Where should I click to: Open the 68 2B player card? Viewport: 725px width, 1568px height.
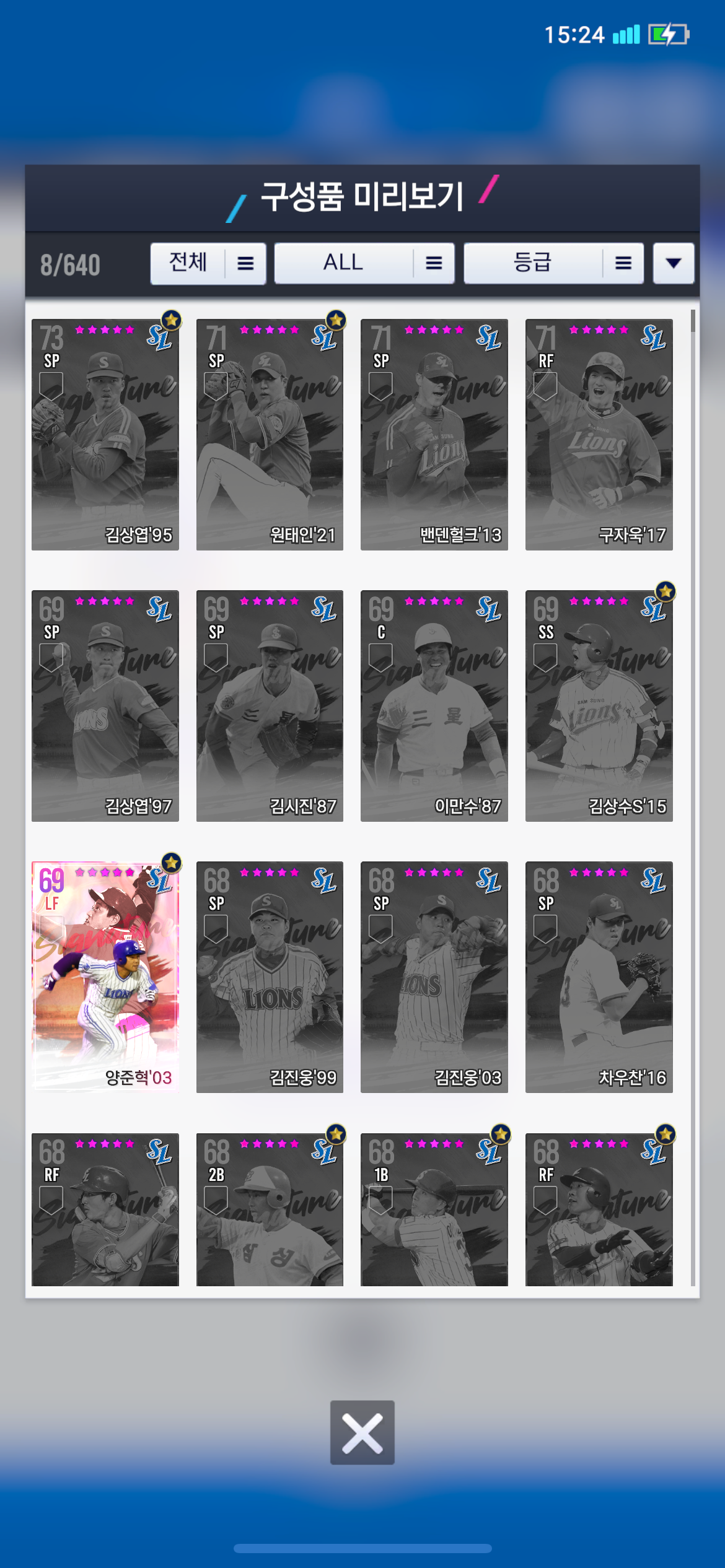[270, 1211]
